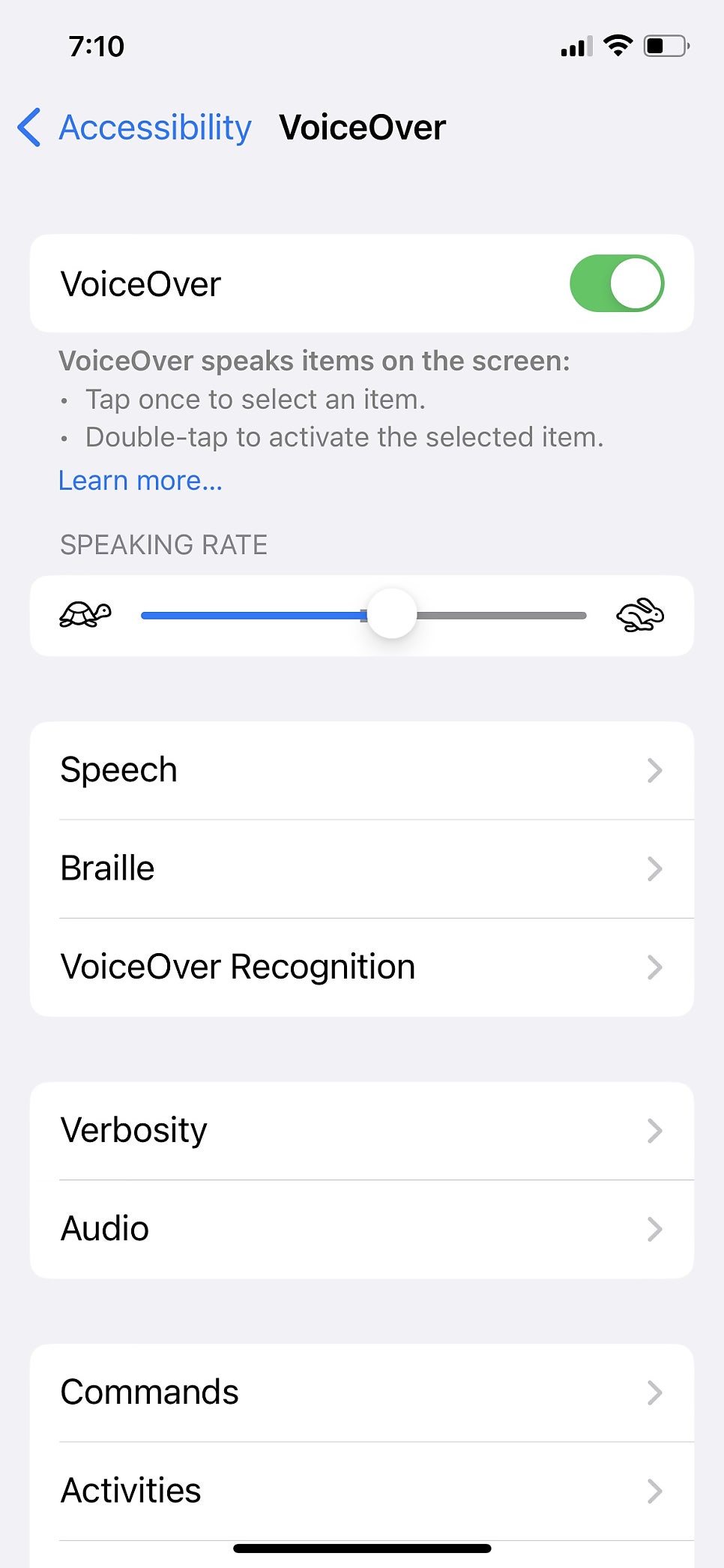Open Commands settings
This screenshot has width=724, height=1568.
click(362, 1393)
